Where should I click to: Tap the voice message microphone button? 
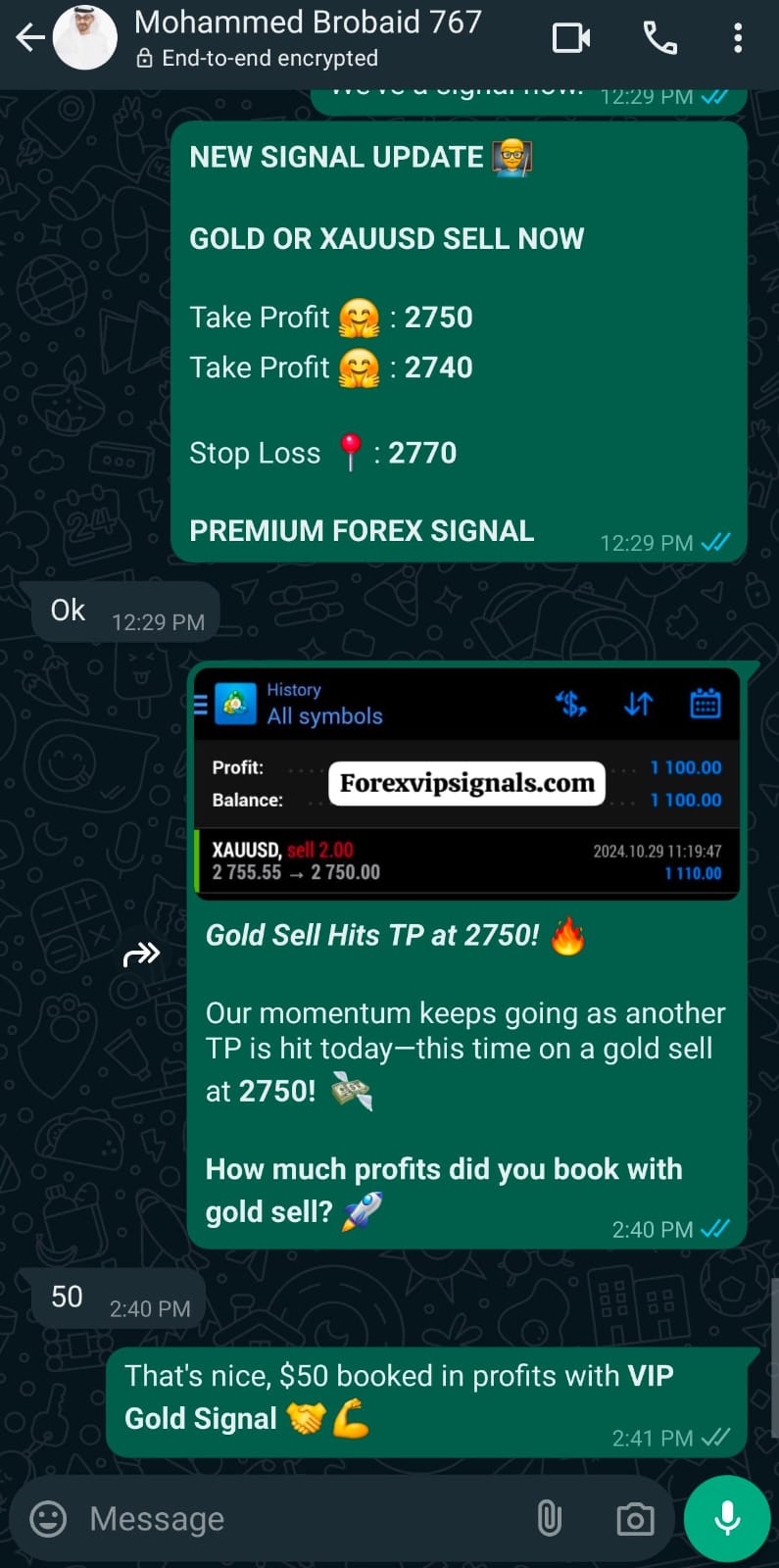[x=727, y=1518]
